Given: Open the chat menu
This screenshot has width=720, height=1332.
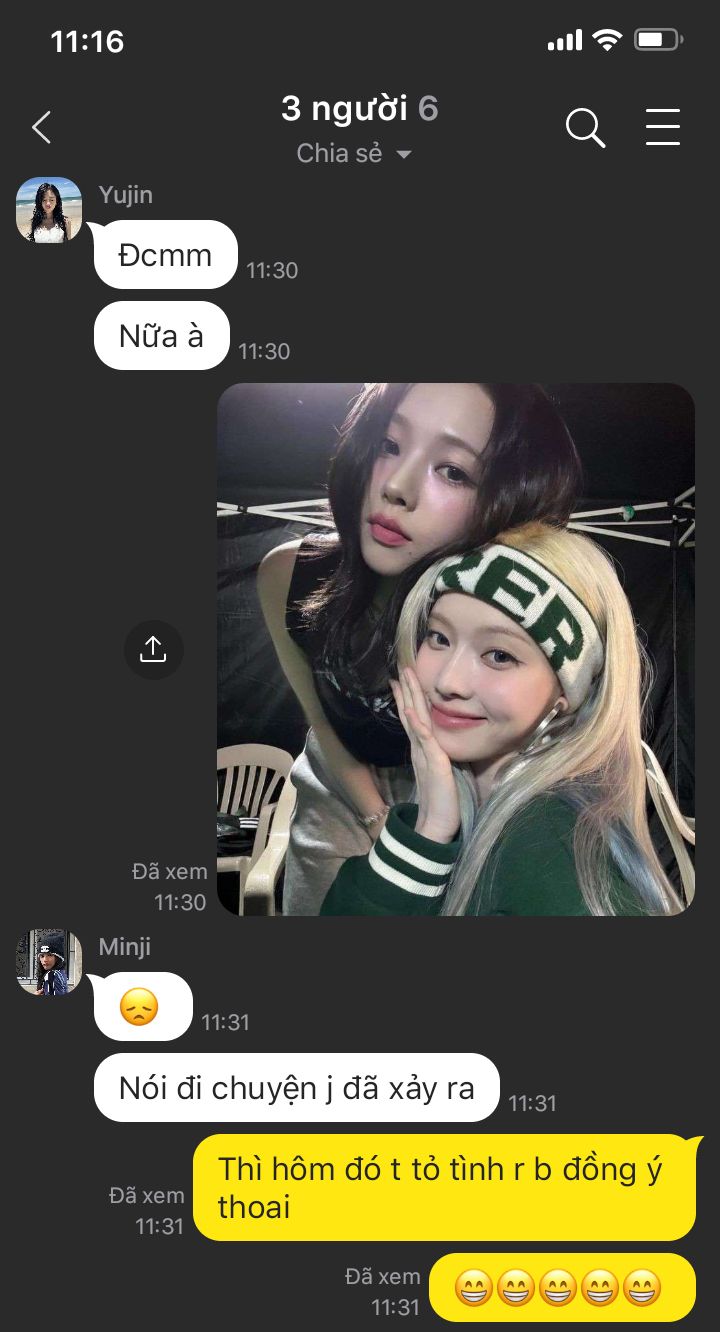Looking at the screenshot, I should click(662, 128).
